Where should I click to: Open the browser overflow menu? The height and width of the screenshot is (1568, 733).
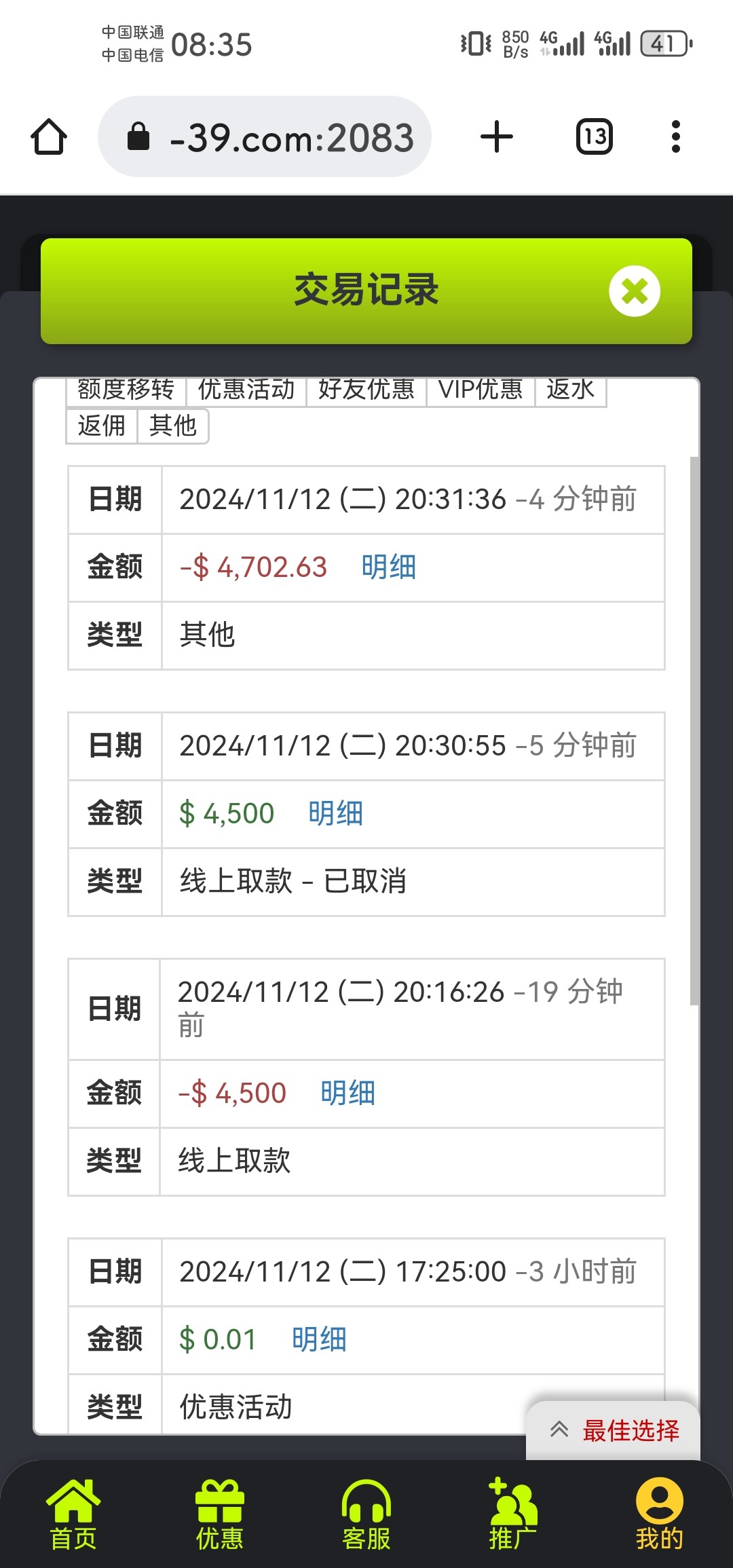(x=675, y=137)
